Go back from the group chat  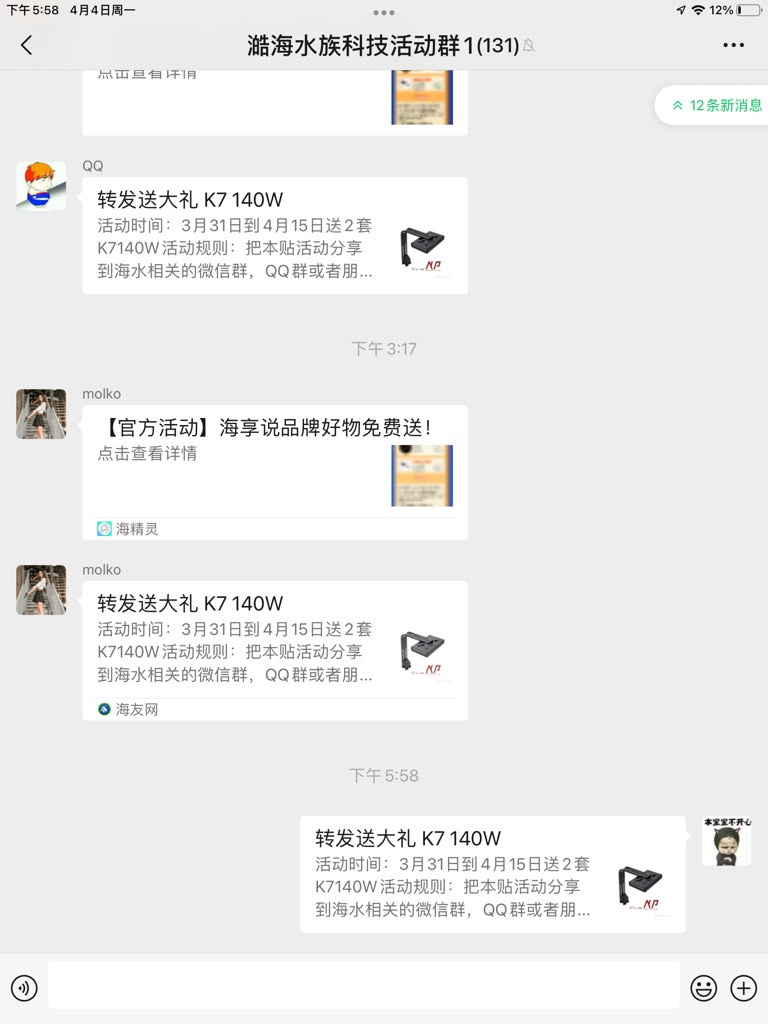click(26, 45)
